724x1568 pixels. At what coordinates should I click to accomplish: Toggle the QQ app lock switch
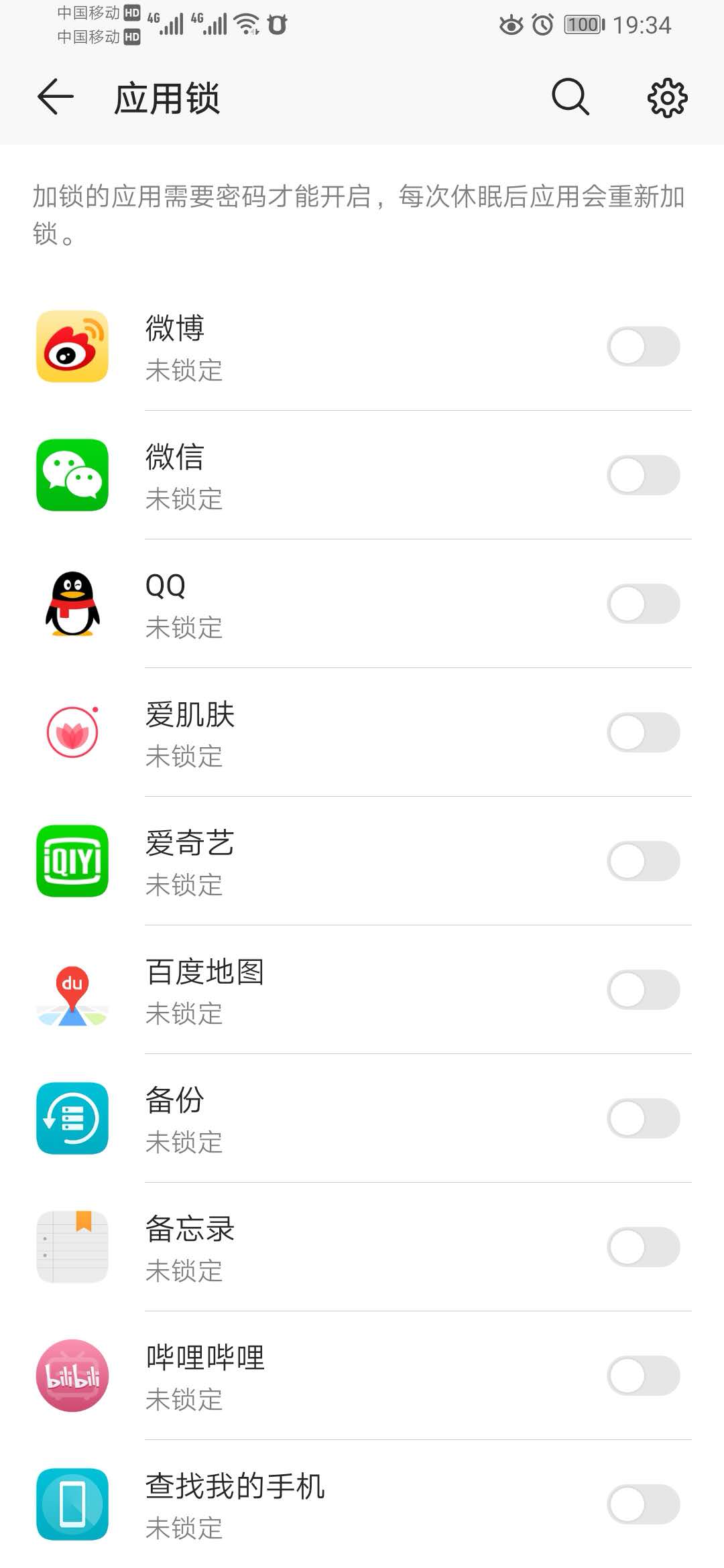643,604
